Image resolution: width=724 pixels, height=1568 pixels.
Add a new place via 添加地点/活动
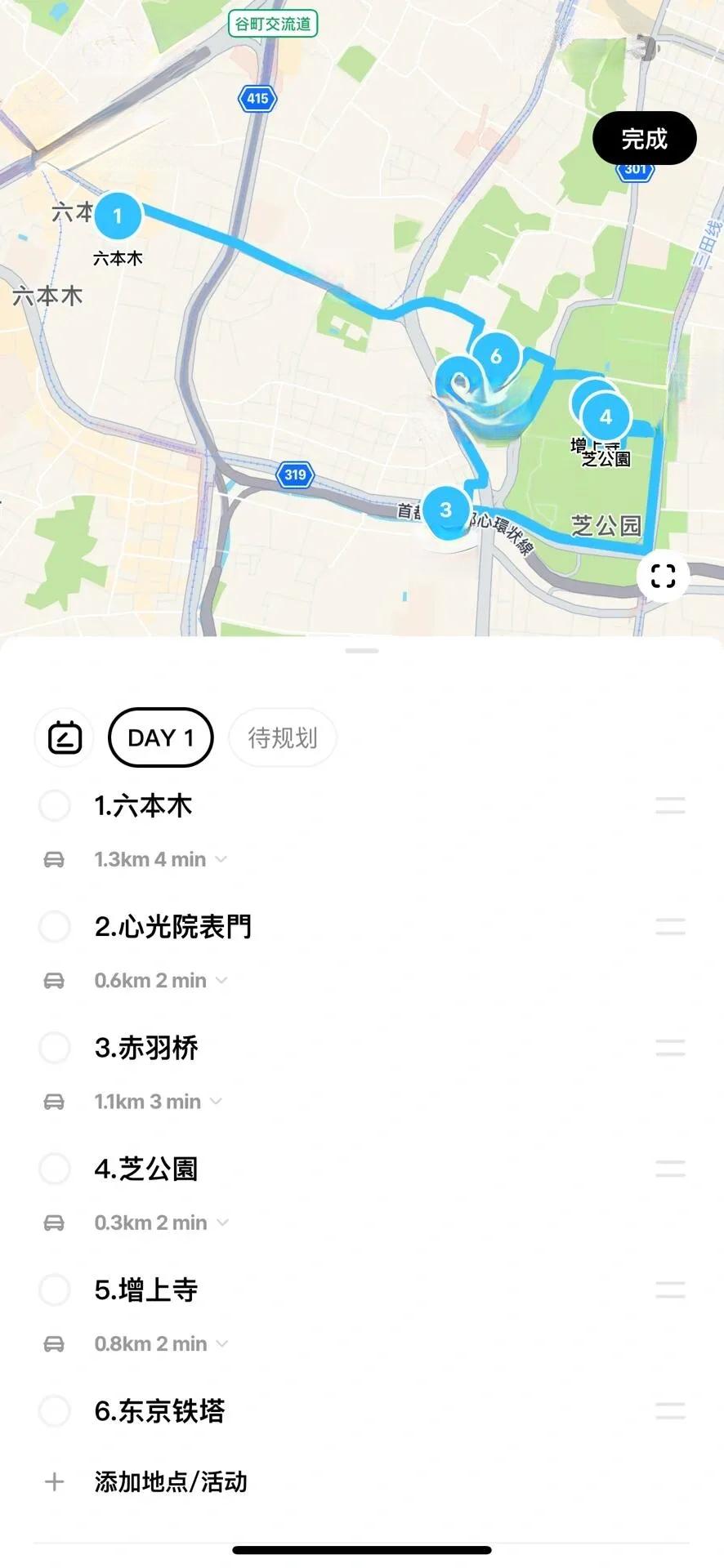[x=171, y=1481]
